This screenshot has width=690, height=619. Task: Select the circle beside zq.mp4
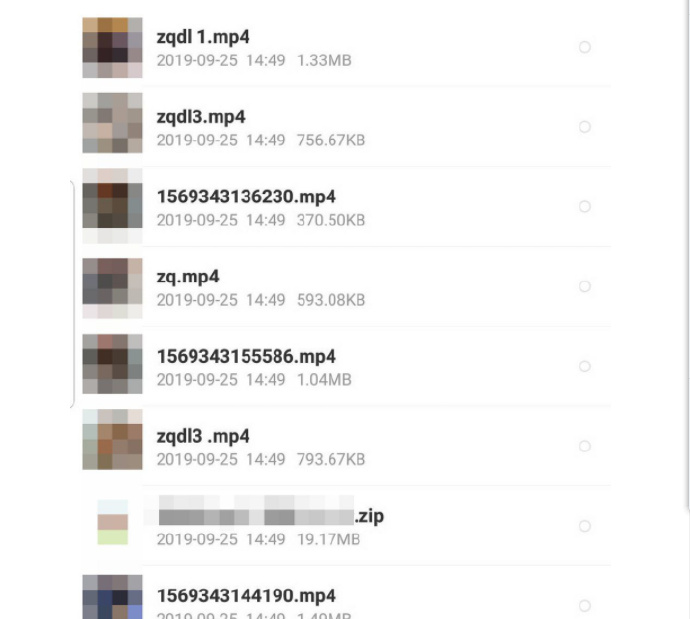[585, 287]
